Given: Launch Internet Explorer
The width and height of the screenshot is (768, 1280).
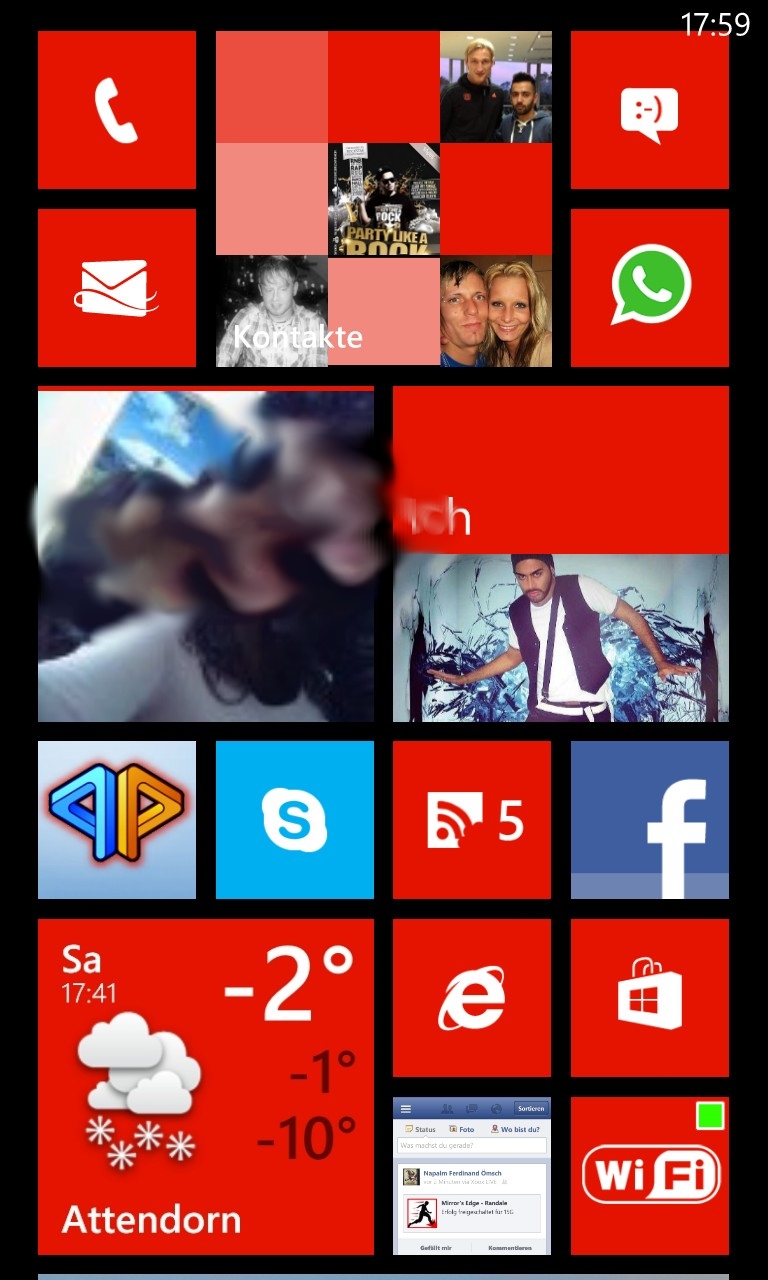Looking at the screenshot, I should 472,998.
